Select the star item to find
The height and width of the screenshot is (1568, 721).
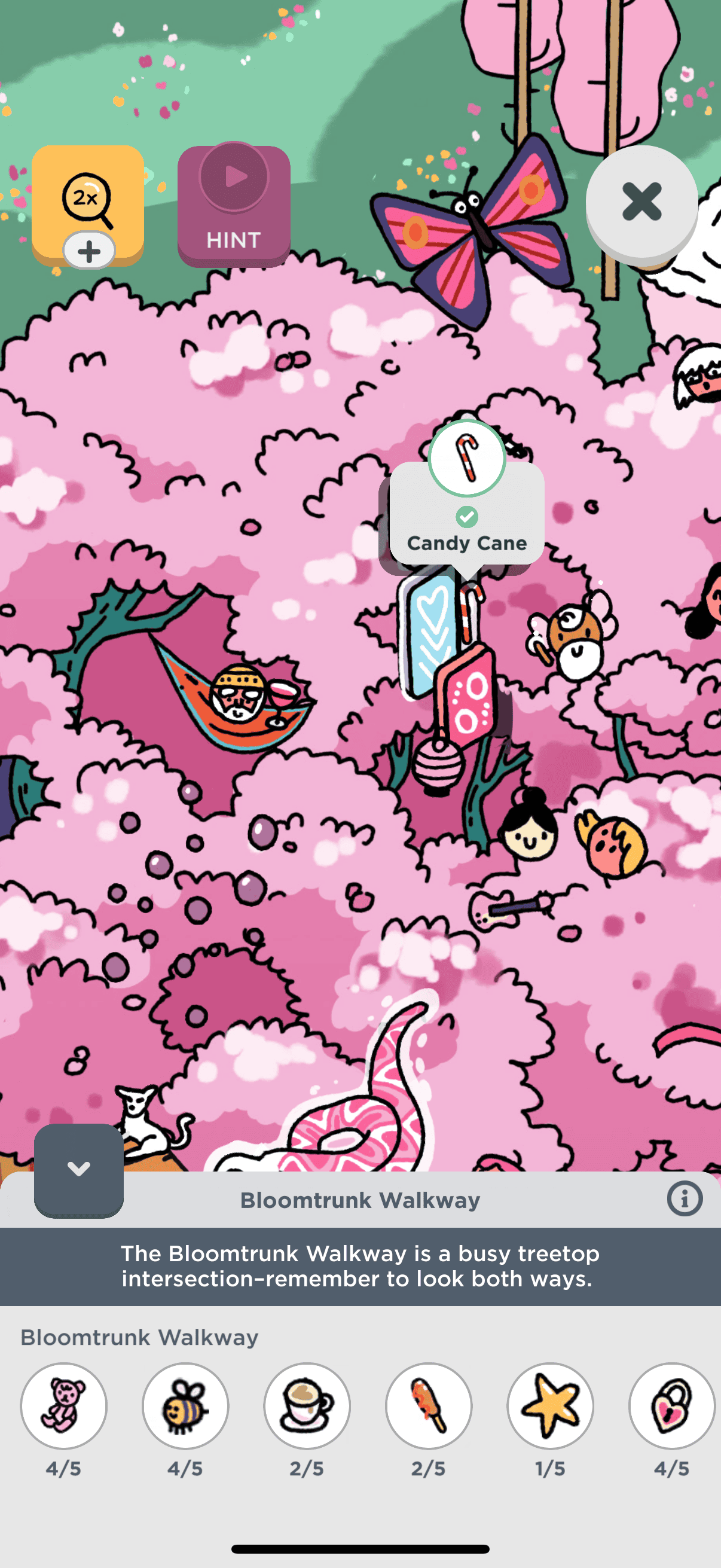point(550,1405)
